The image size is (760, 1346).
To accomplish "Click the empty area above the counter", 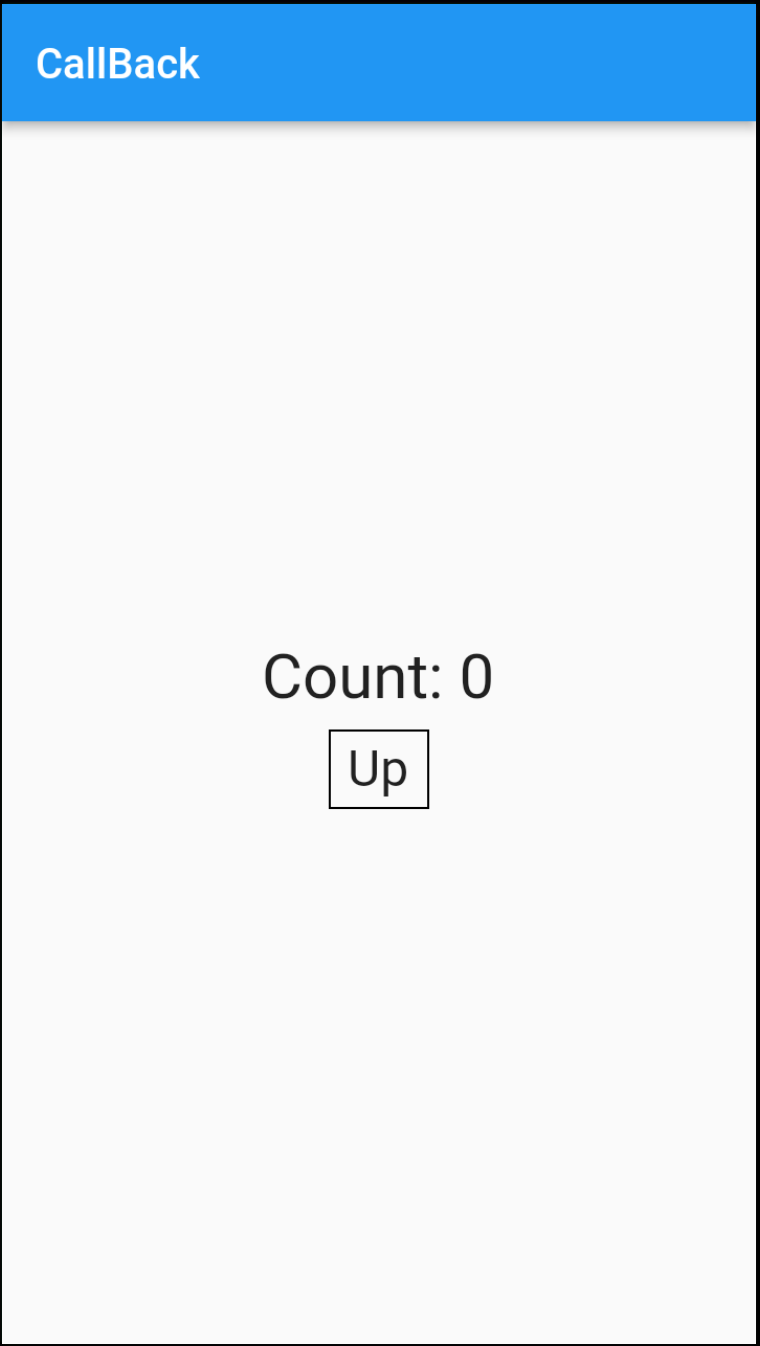I will click(x=378, y=400).
